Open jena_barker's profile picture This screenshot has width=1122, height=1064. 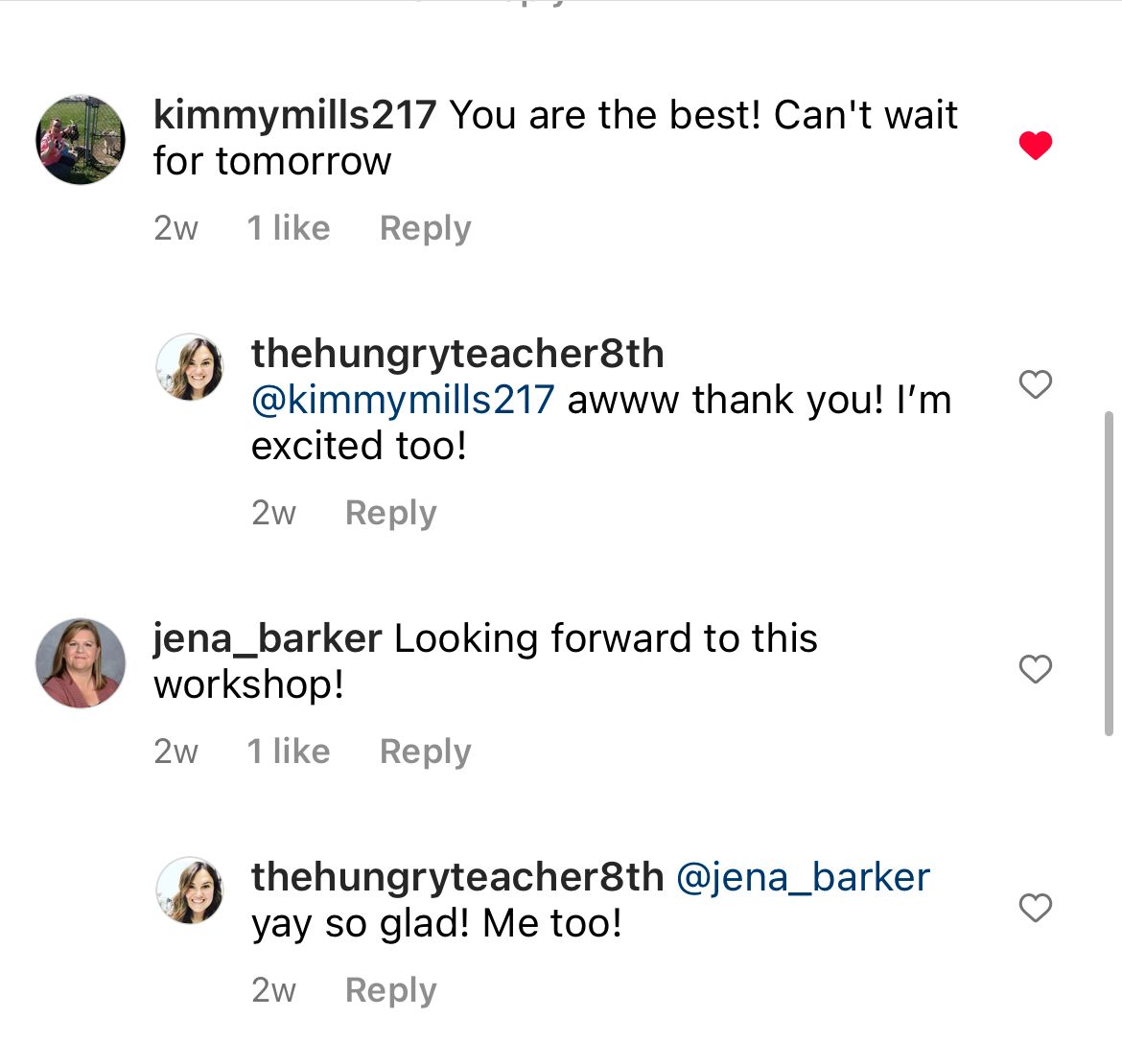tap(81, 663)
